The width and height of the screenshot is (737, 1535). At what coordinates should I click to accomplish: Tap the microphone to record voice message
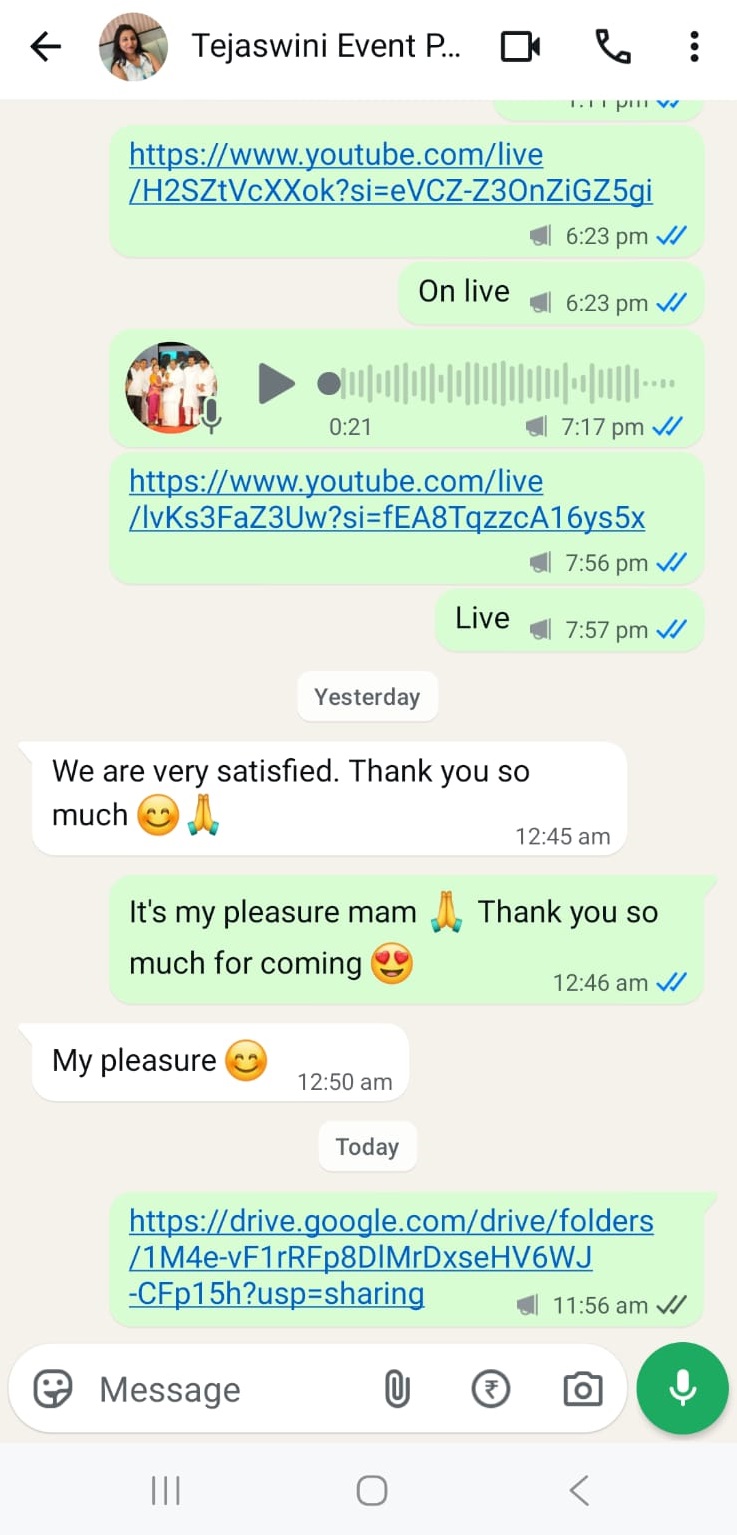pyautogui.click(x=682, y=1388)
